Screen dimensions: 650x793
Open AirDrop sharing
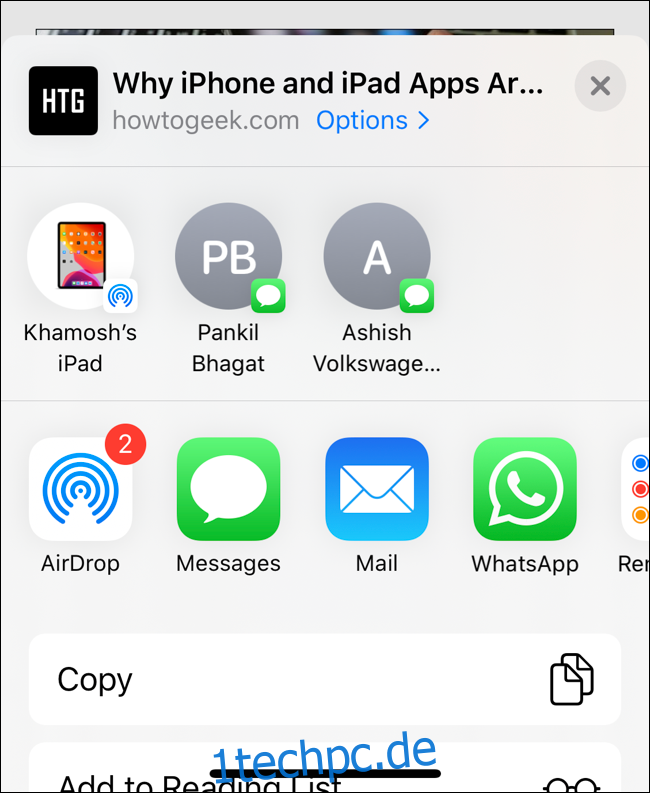pos(80,489)
